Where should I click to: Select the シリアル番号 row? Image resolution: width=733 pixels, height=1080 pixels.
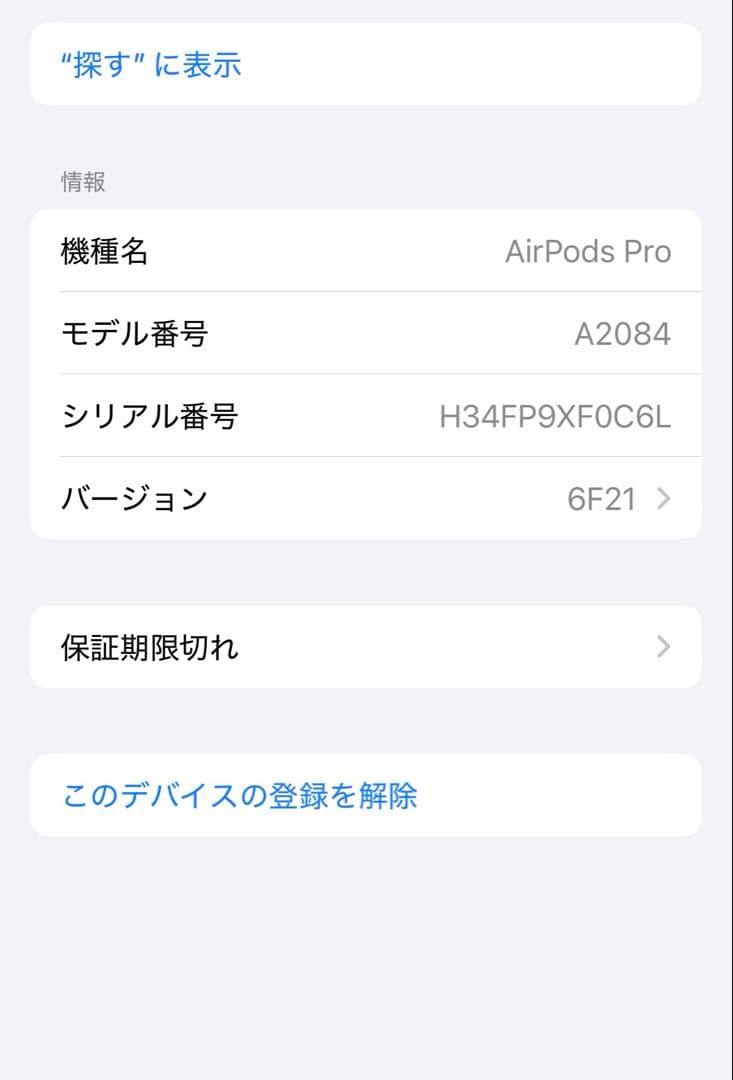(366, 417)
